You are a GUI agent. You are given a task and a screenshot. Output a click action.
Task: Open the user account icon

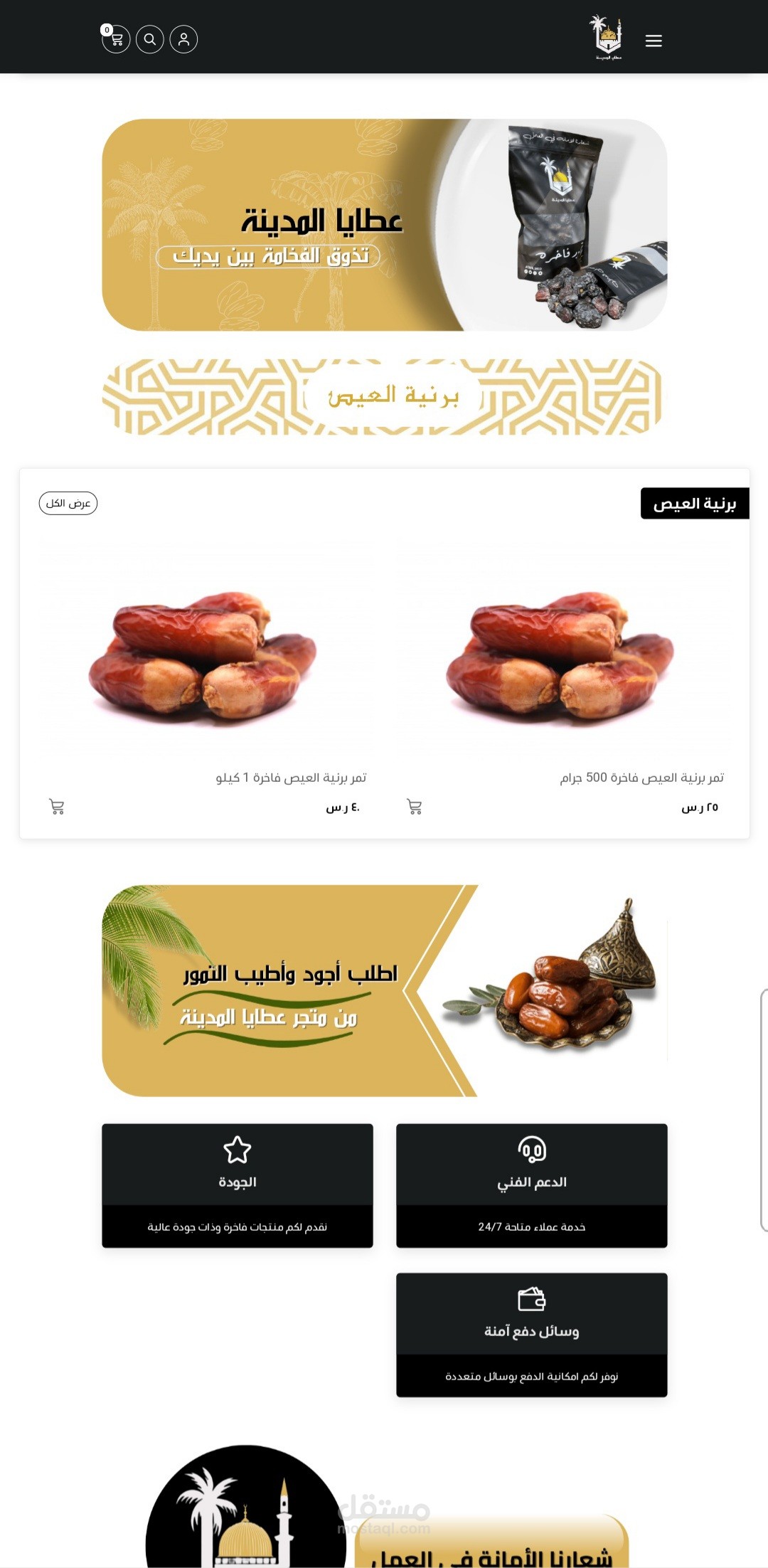(183, 39)
